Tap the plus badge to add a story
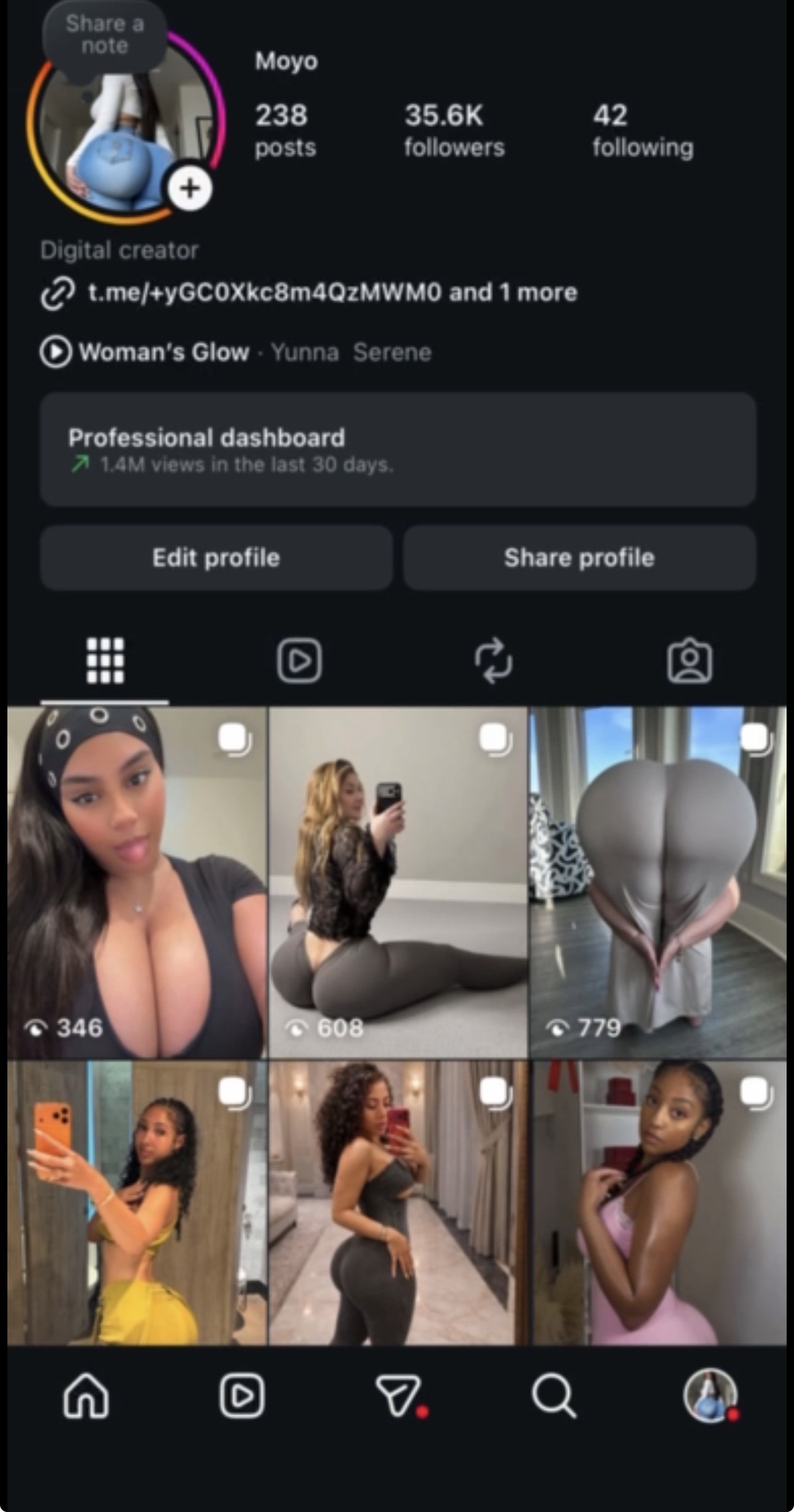 tap(191, 188)
